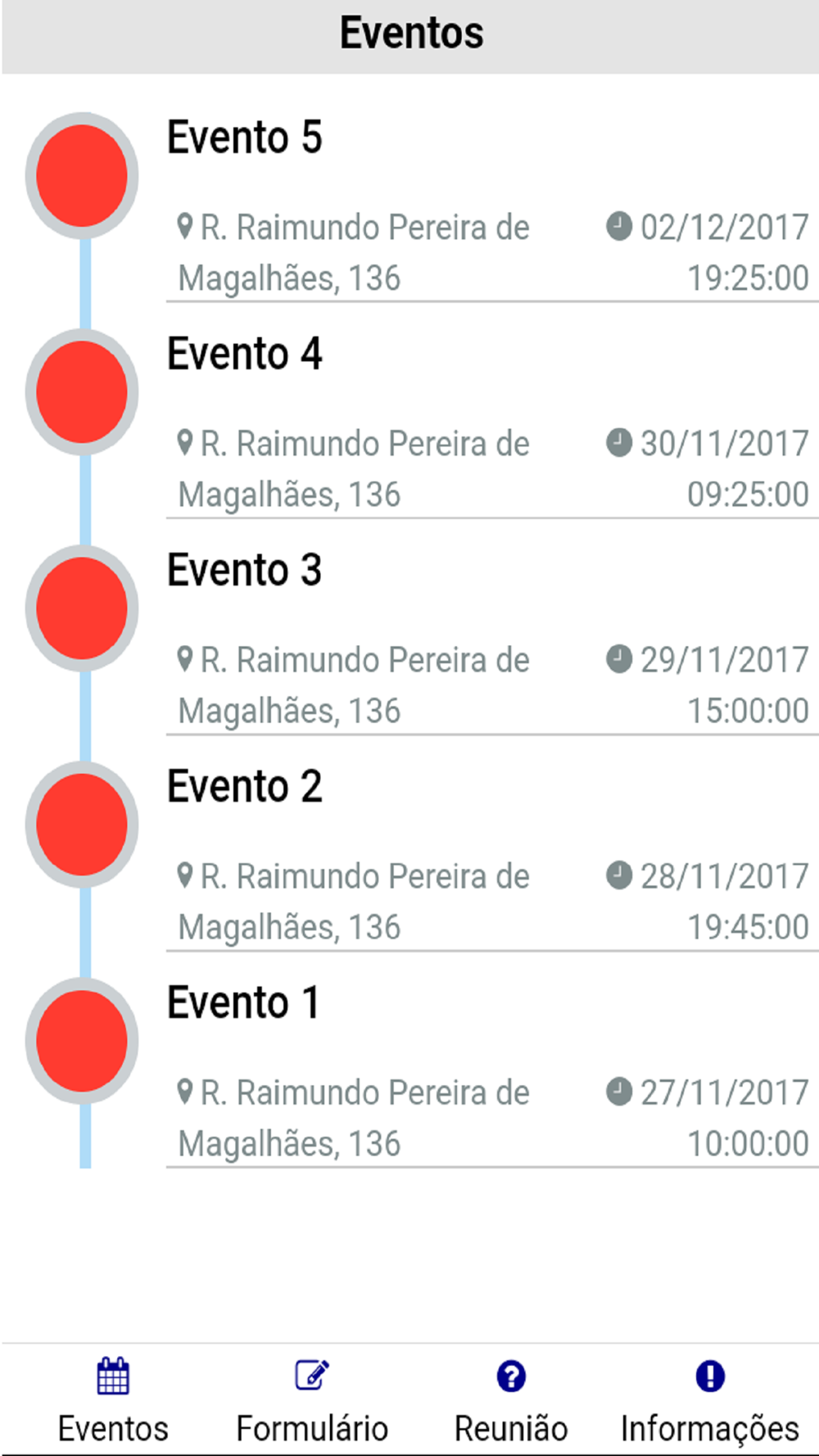The height and width of the screenshot is (1456, 819).
Task: Open the Informações tab
Action: pos(710,1400)
